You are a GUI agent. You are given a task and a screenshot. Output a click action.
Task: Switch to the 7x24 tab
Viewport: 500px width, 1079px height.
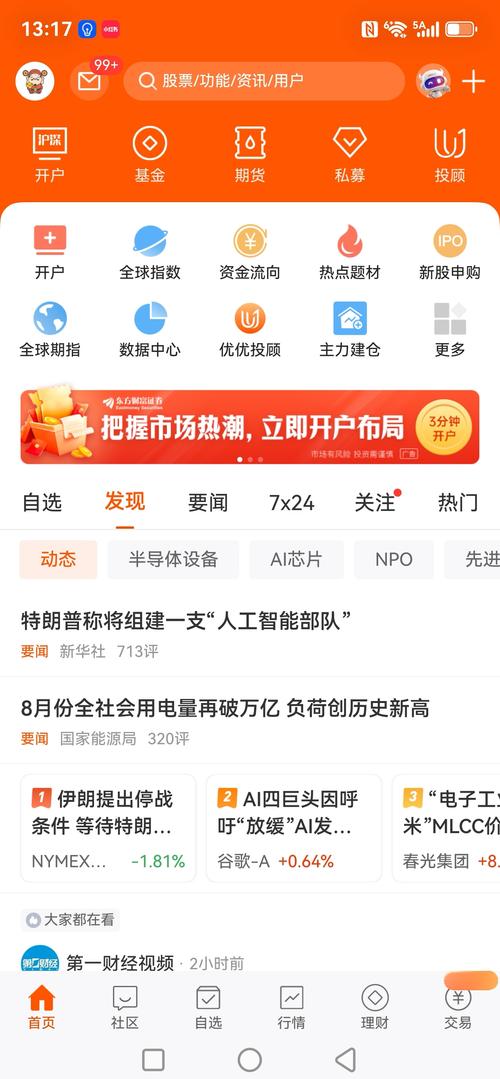click(x=292, y=503)
